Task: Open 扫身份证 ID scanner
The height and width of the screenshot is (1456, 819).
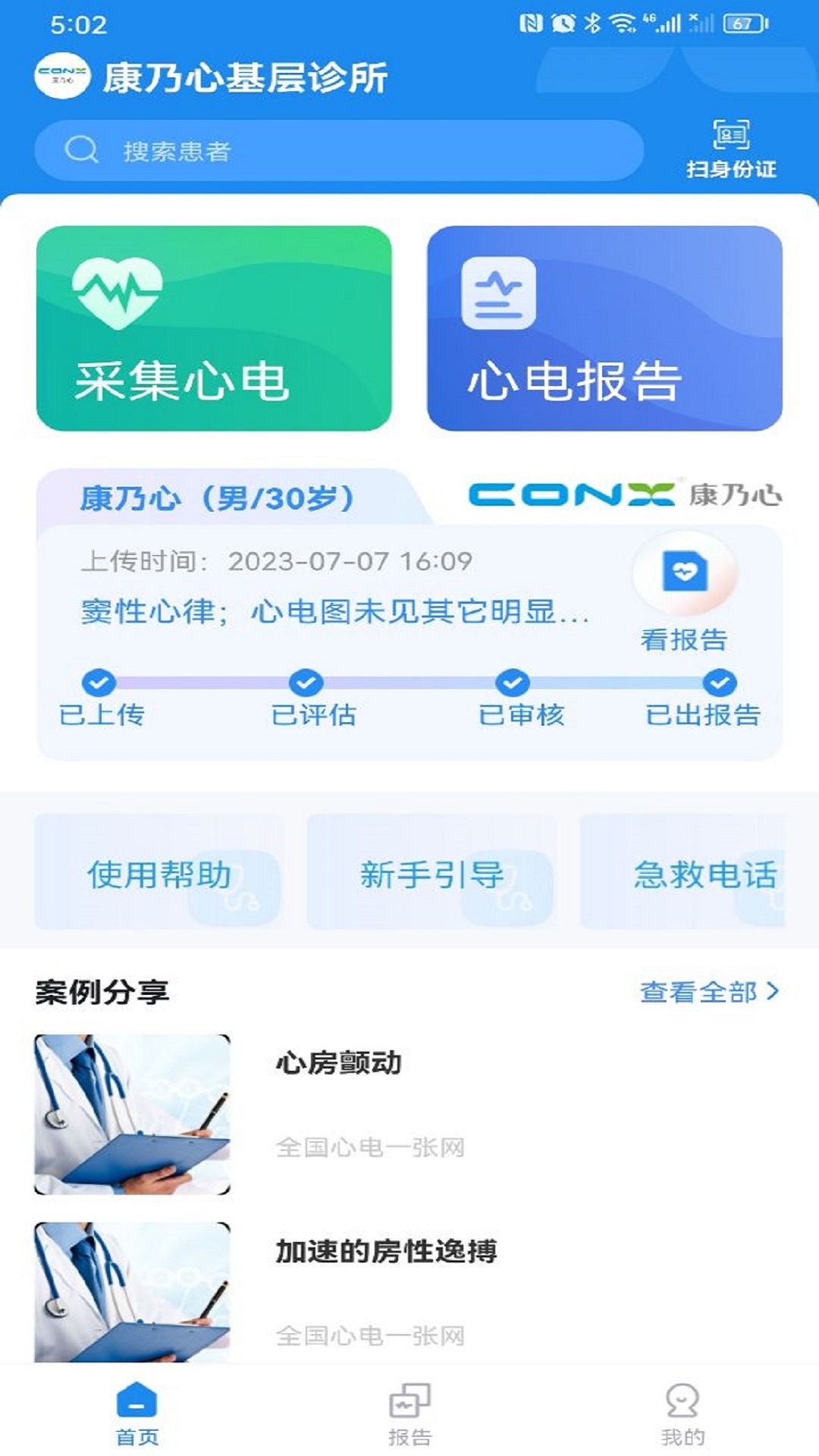Action: [x=731, y=149]
